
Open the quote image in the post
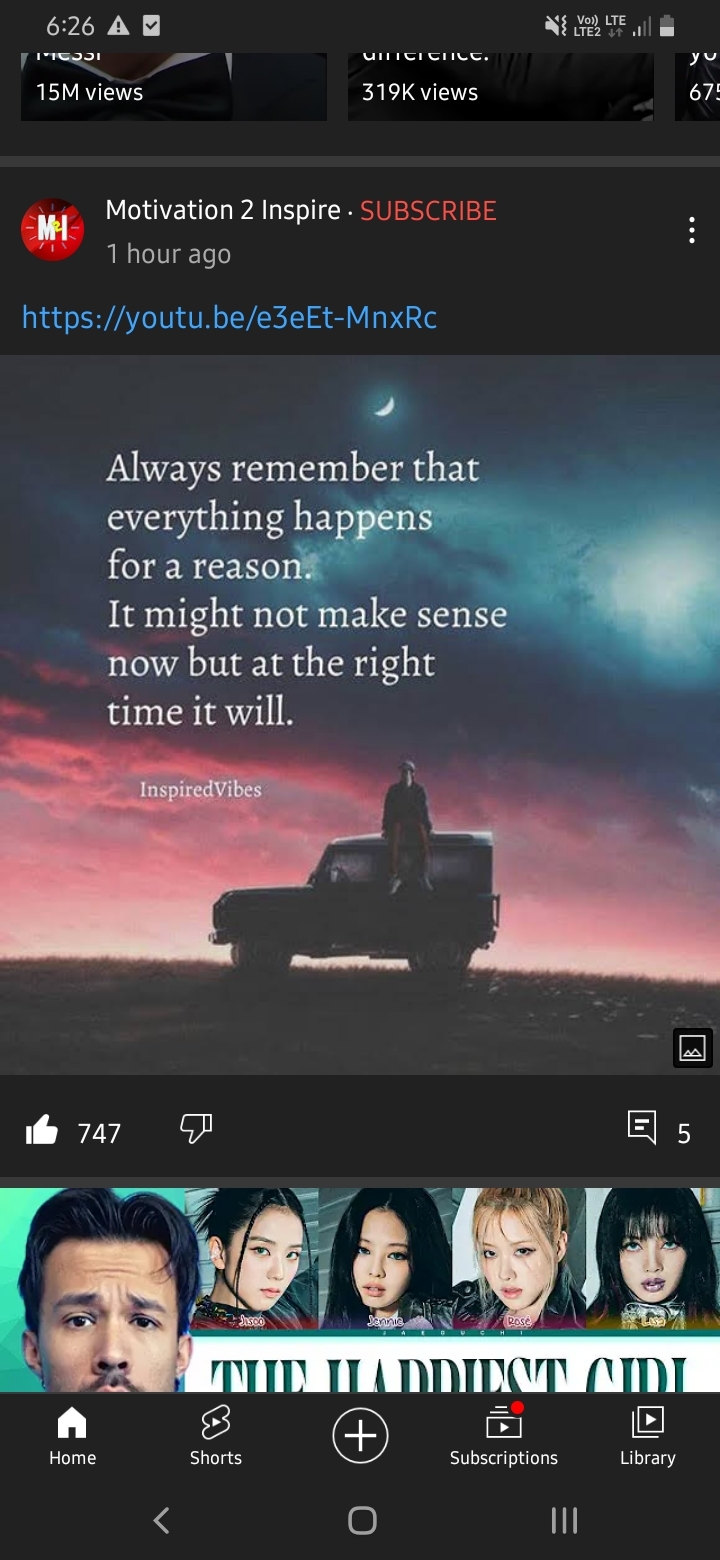click(x=360, y=715)
